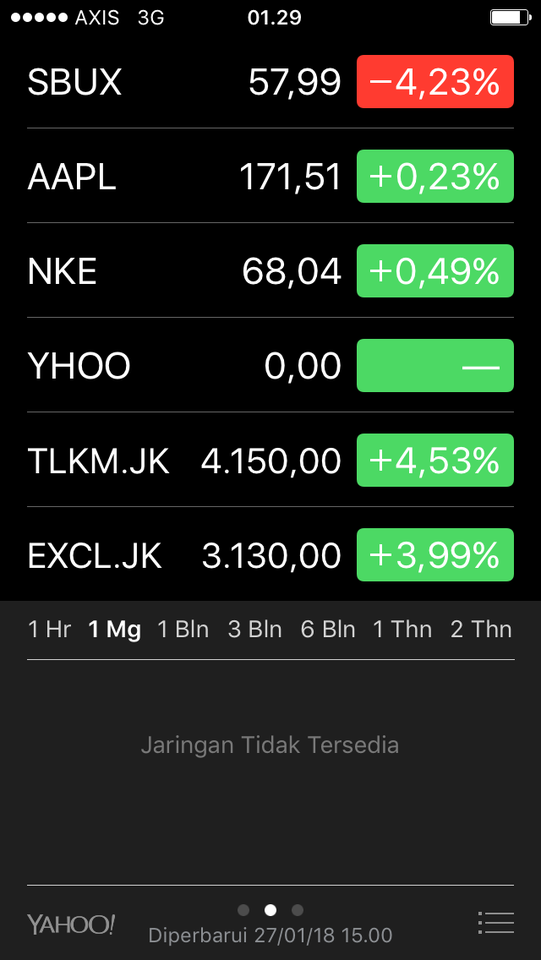Show the 3 Bln chart range

pyautogui.click(x=255, y=629)
